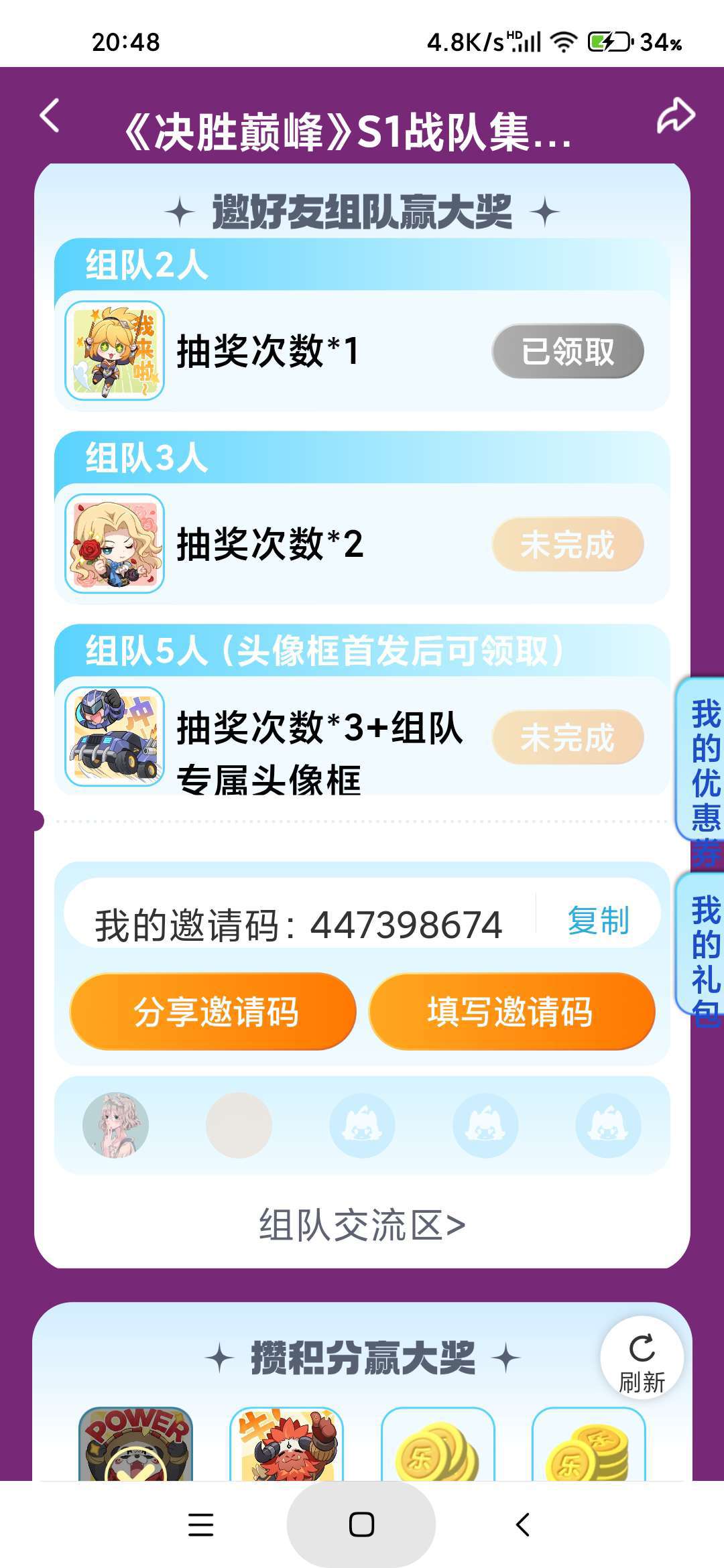Image resolution: width=724 pixels, height=1568 pixels.
Task: Open 填写邀请码 to enter a code
Action: point(511,1011)
